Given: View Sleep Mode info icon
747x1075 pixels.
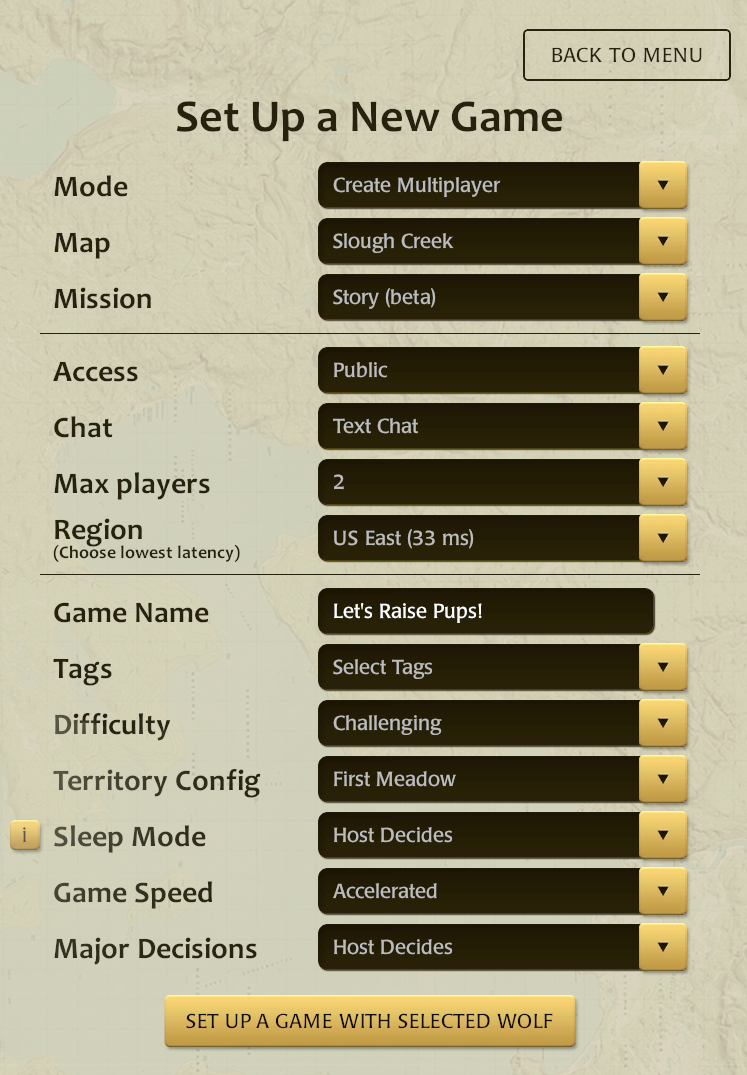Looking at the screenshot, I should pos(25,835).
